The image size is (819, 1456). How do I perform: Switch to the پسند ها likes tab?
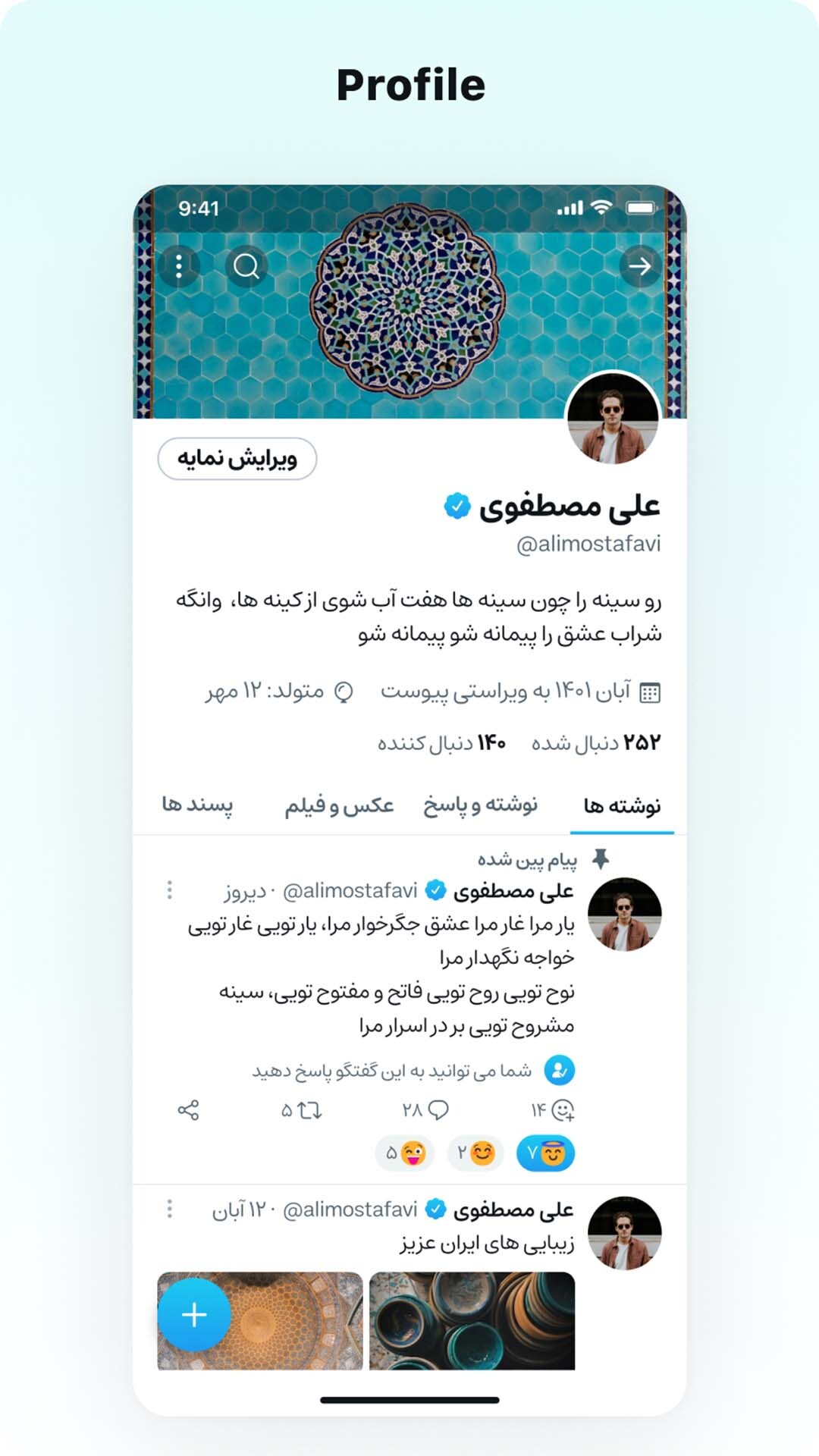coord(197,805)
